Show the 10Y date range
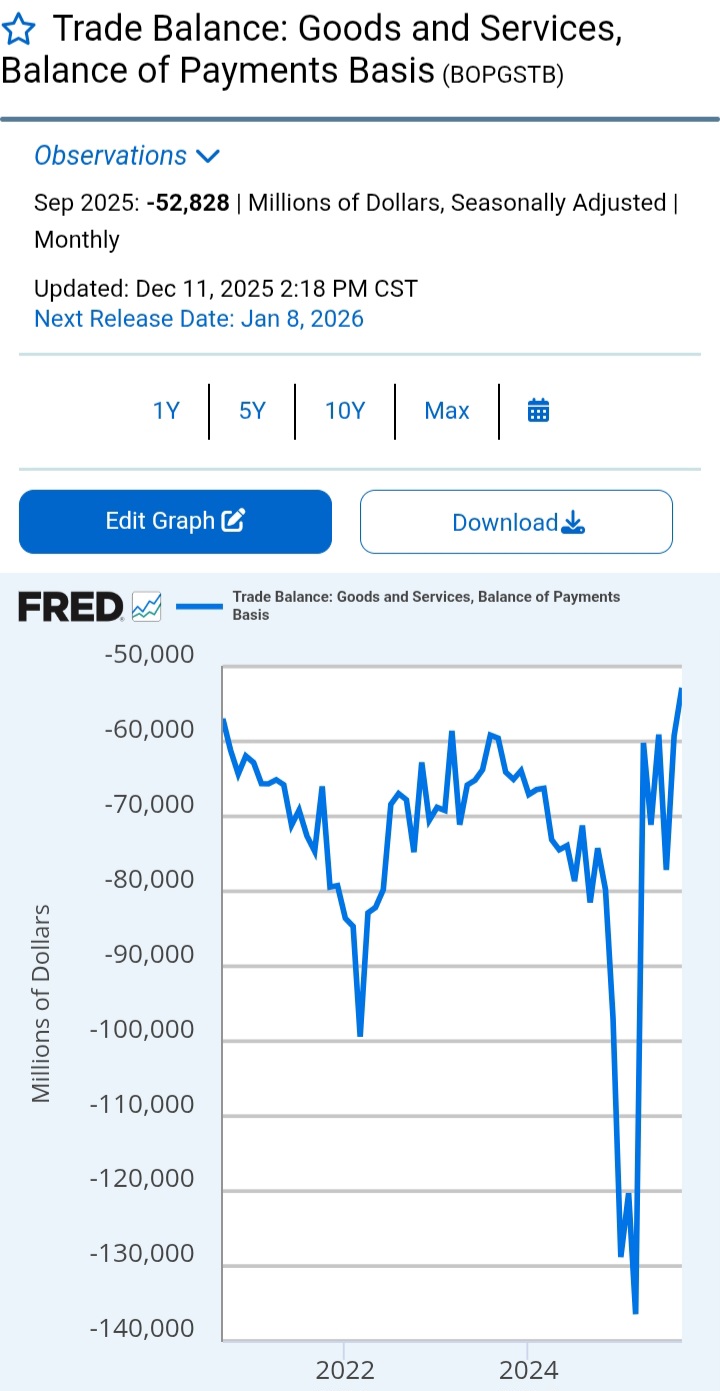Image resolution: width=720 pixels, height=1391 pixels. (x=345, y=411)
